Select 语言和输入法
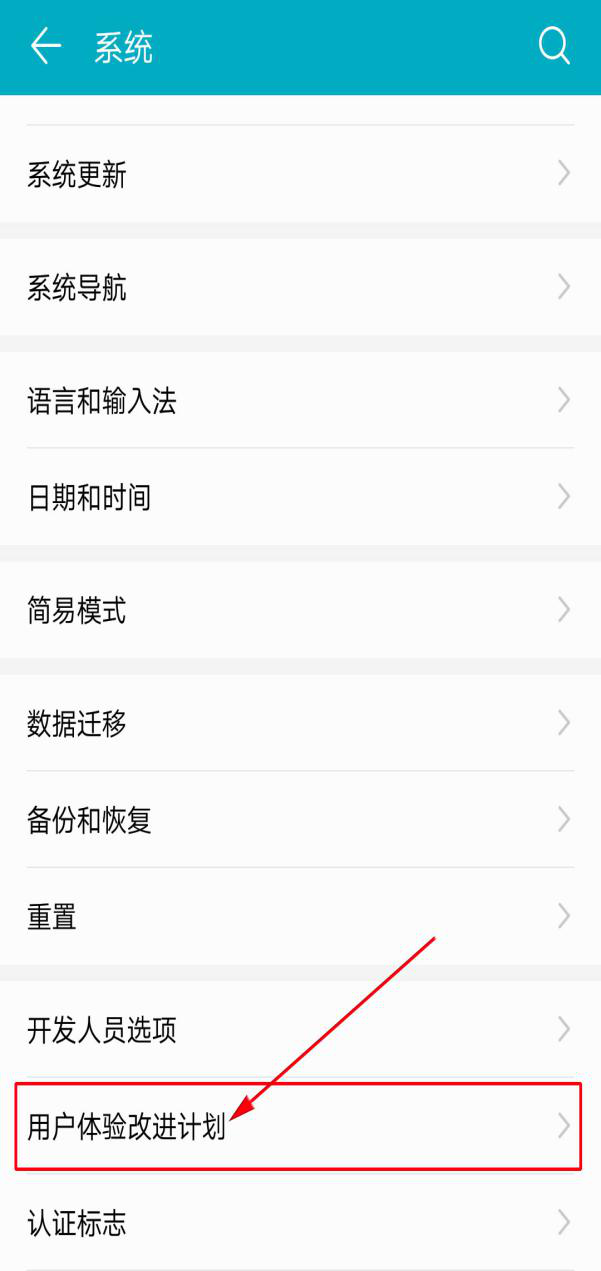Viewport: 601px width, 1271px height. pos(300,401)
